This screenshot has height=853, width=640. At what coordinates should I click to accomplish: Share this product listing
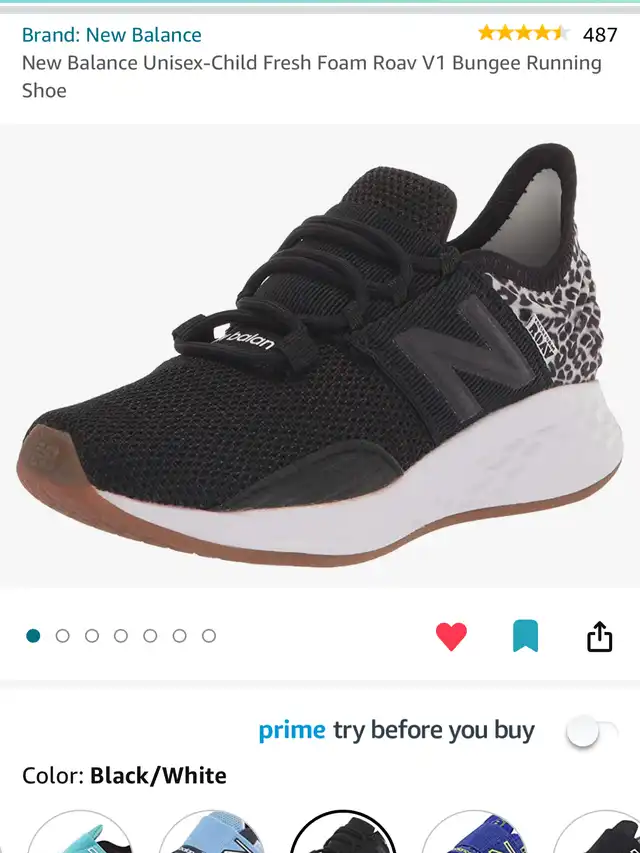(x=599, y=636)
